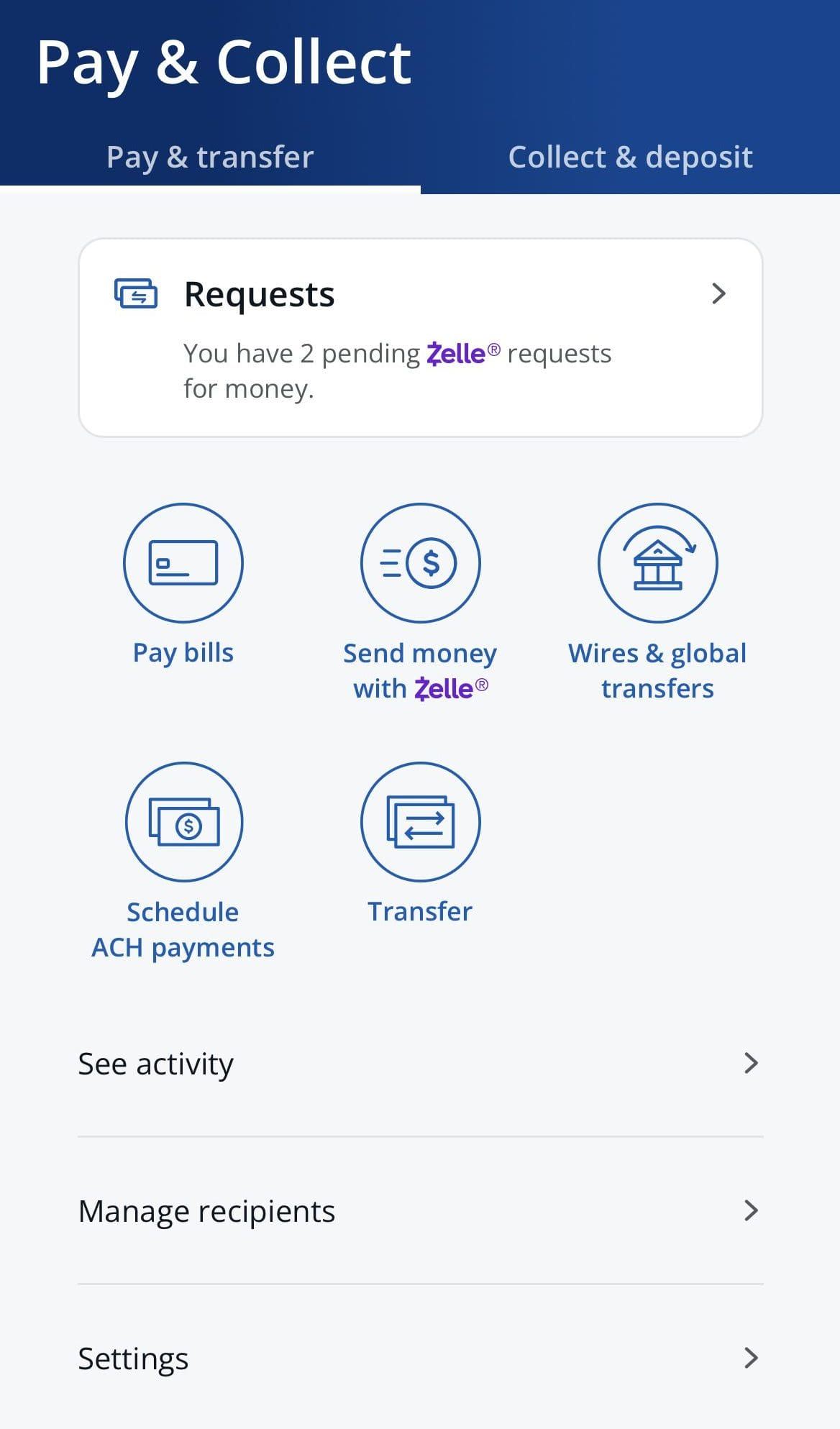Image resolution: width=840 pixels, height=1429 pixels.
Task: Click the Requests heading
Action: tap(259, 293)
